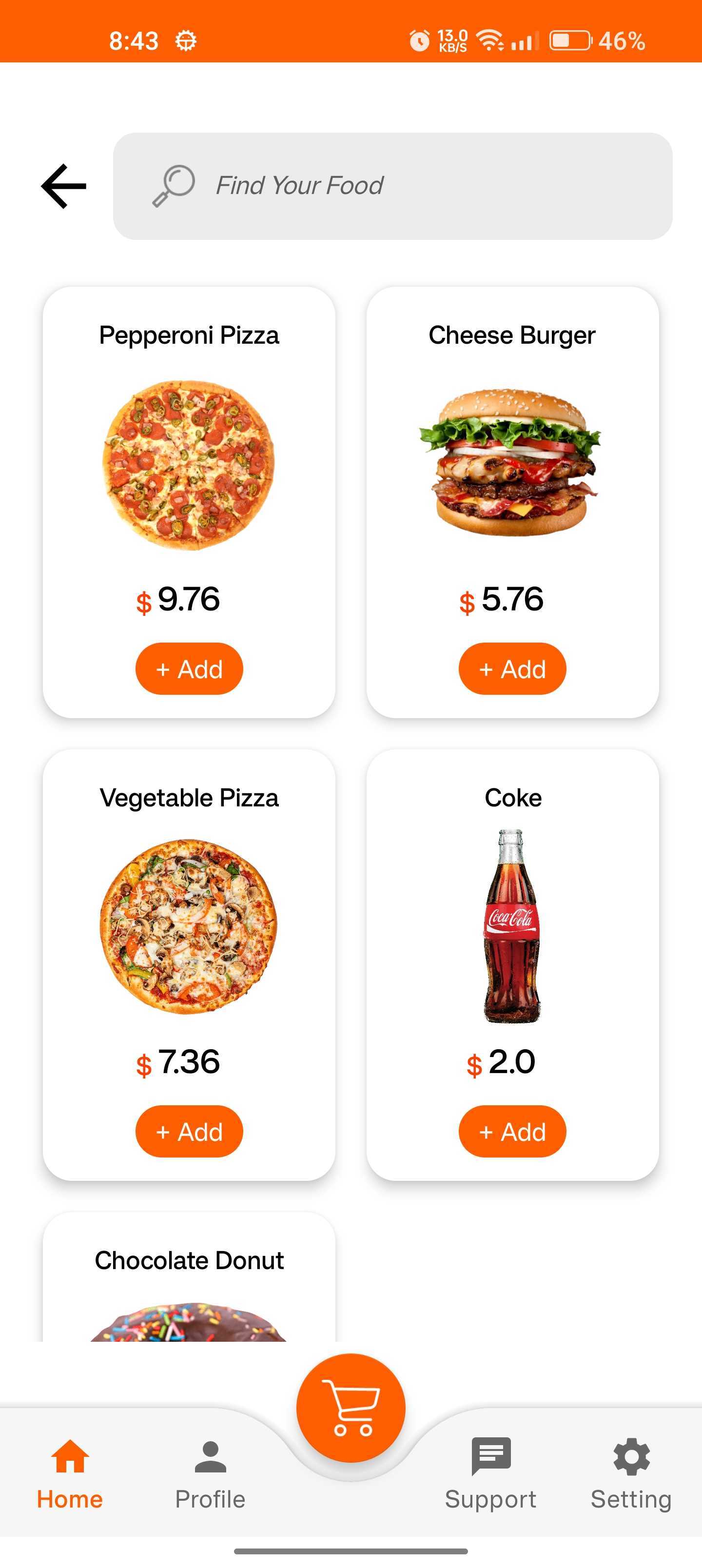Tap the back arrow to go back
The image size is (702, 1568).
[x=63, y=185]
